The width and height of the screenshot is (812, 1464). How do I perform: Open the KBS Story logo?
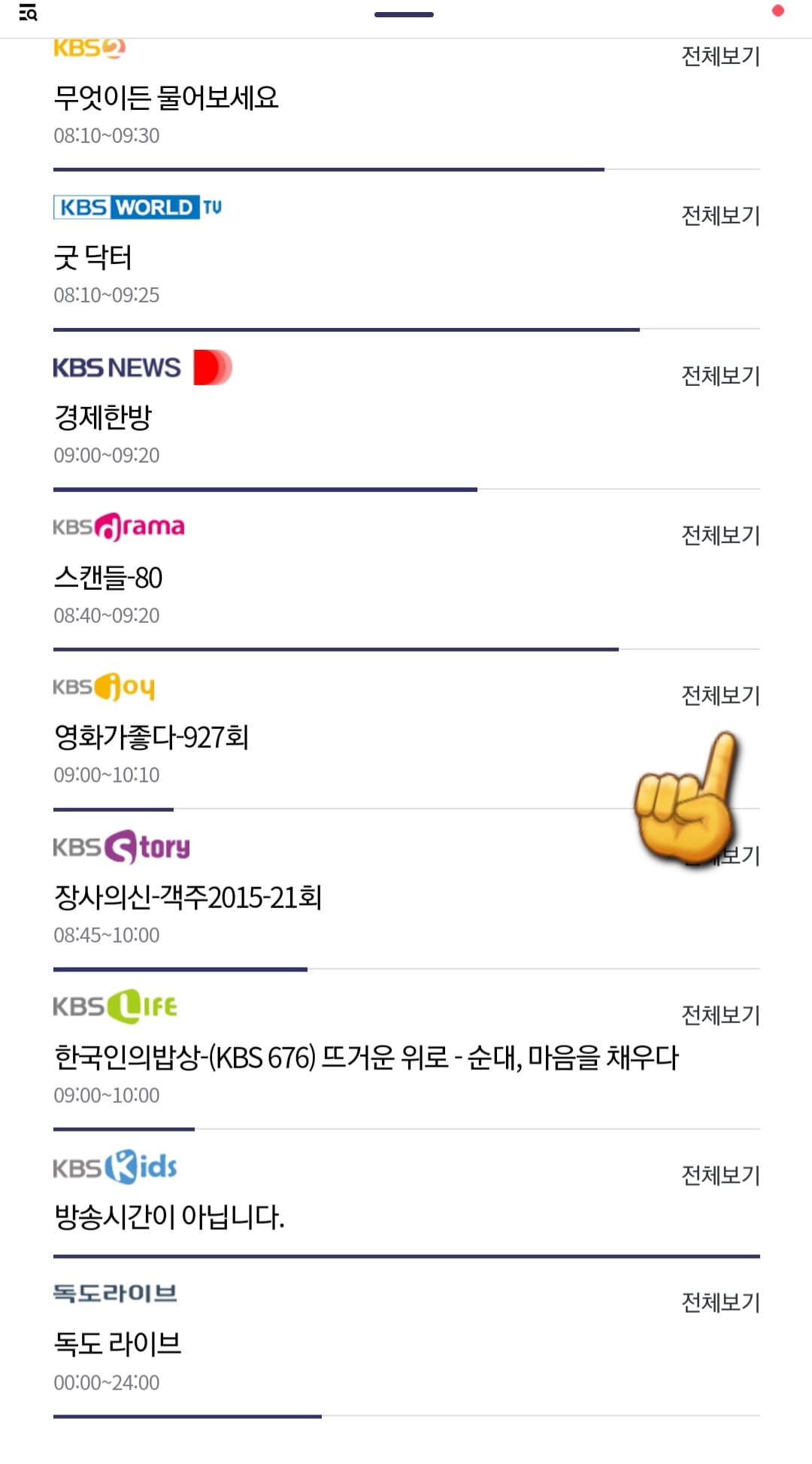point(121,846)
